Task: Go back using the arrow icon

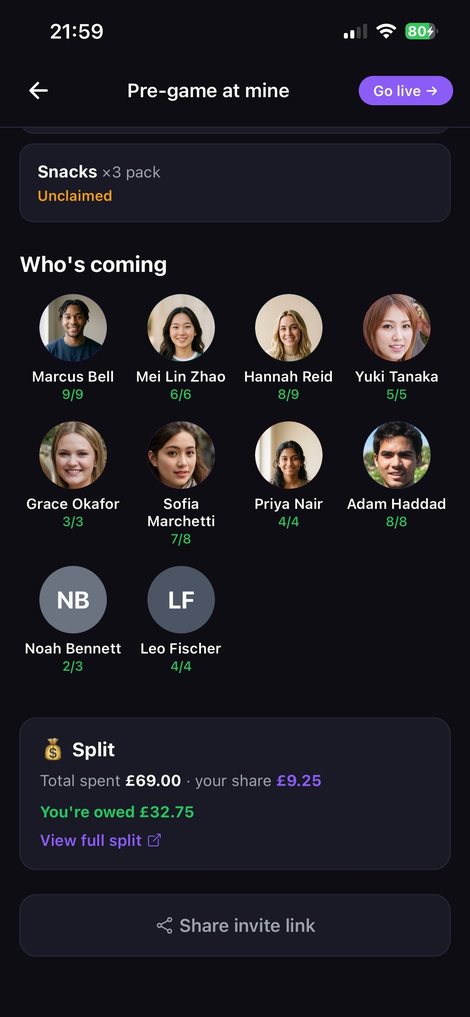Action: coord(39,91)
